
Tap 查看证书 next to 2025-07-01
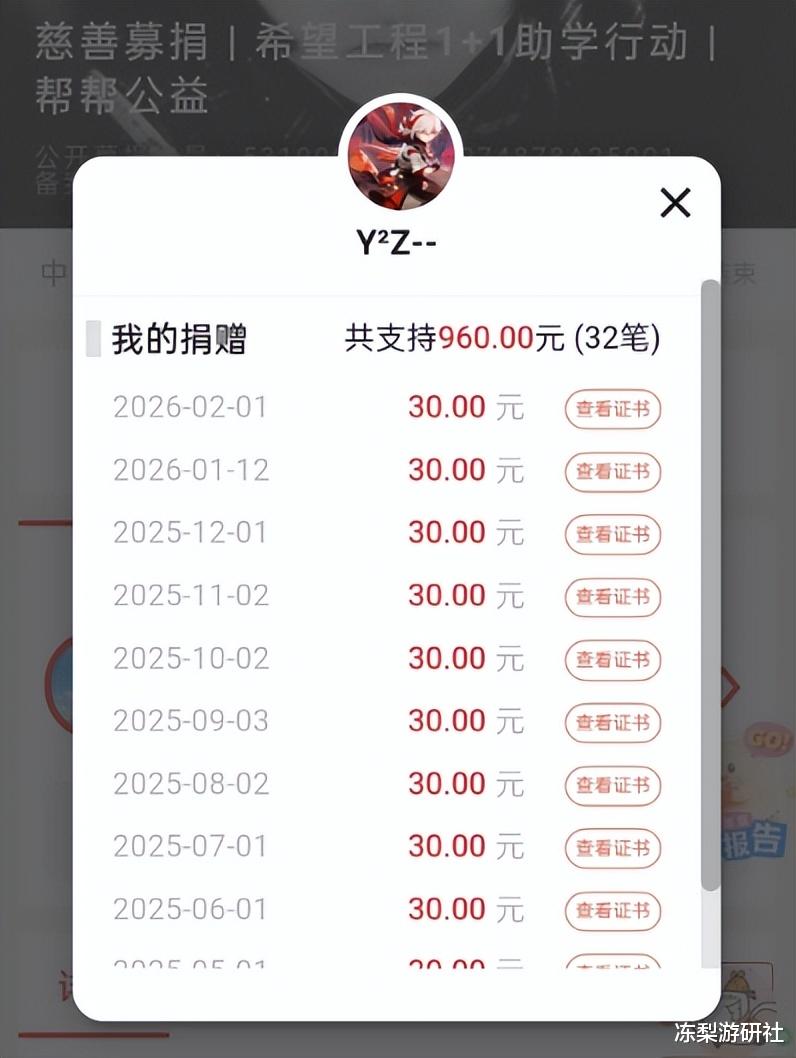pyautogui.click(x=613, y=848)
